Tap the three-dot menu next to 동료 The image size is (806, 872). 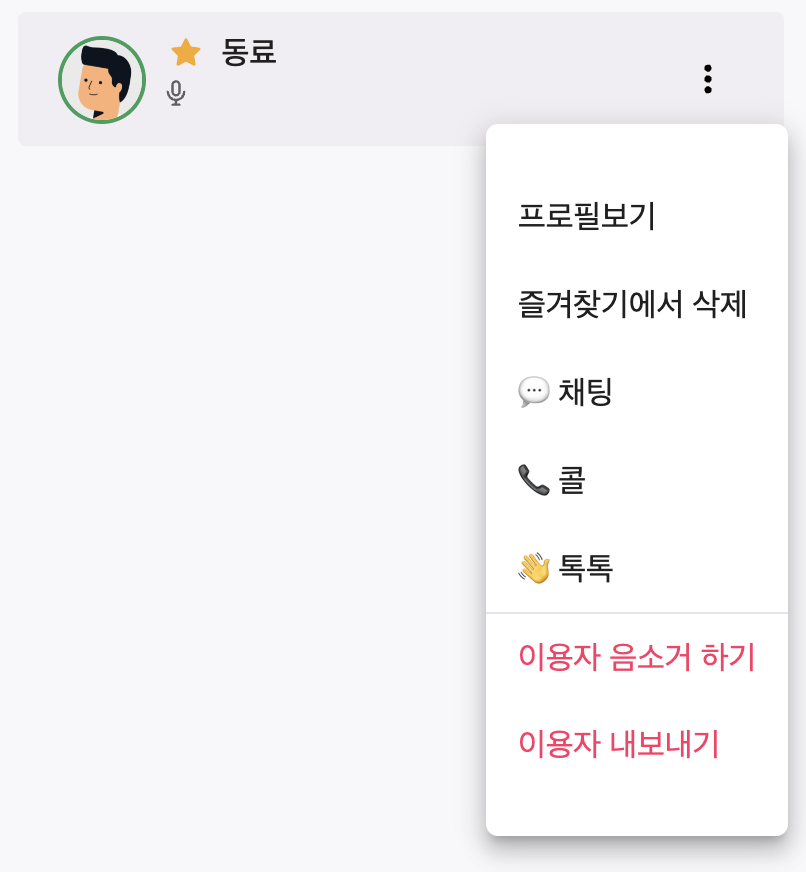click(x=707, y=79)
